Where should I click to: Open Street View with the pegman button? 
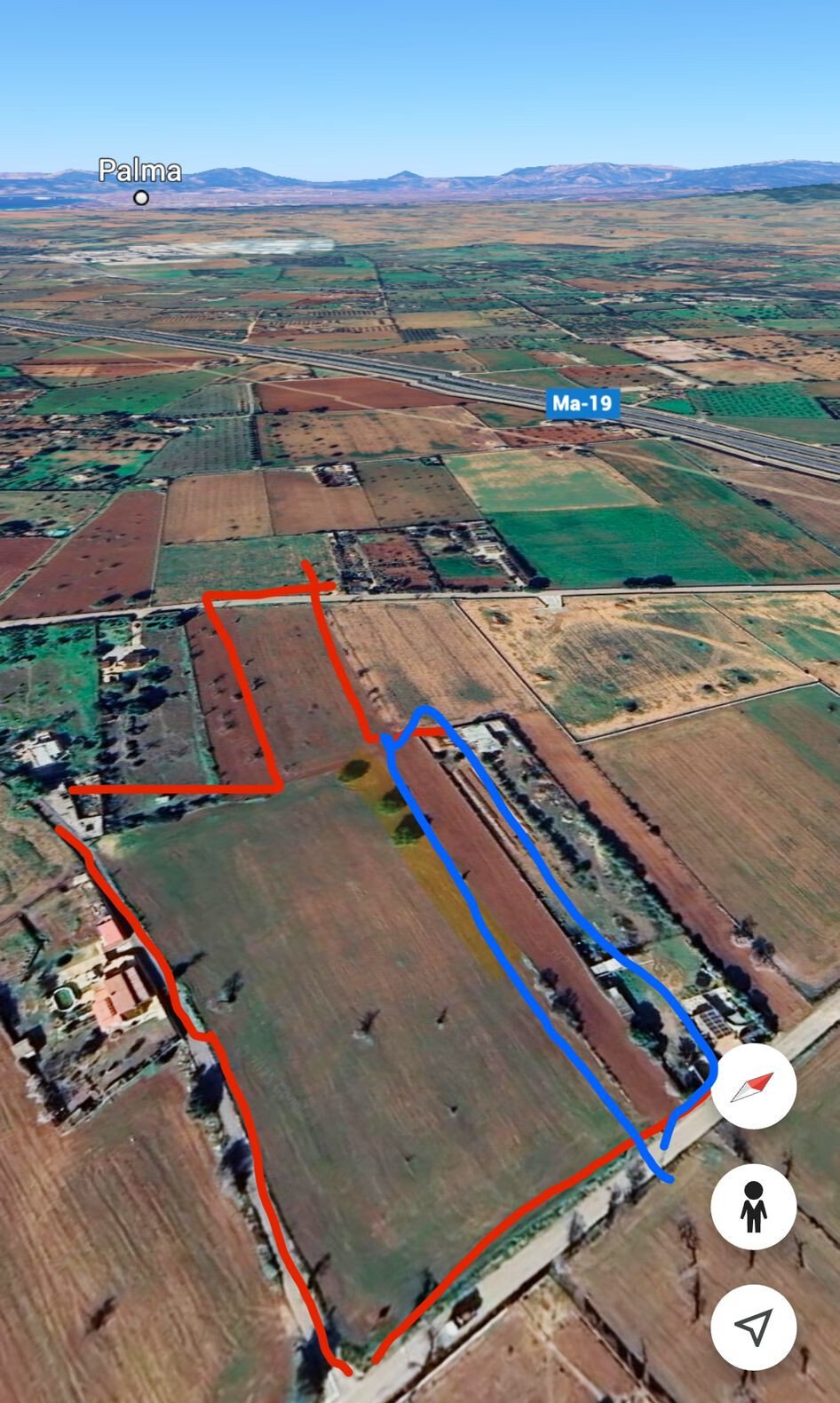(753, 1207)
